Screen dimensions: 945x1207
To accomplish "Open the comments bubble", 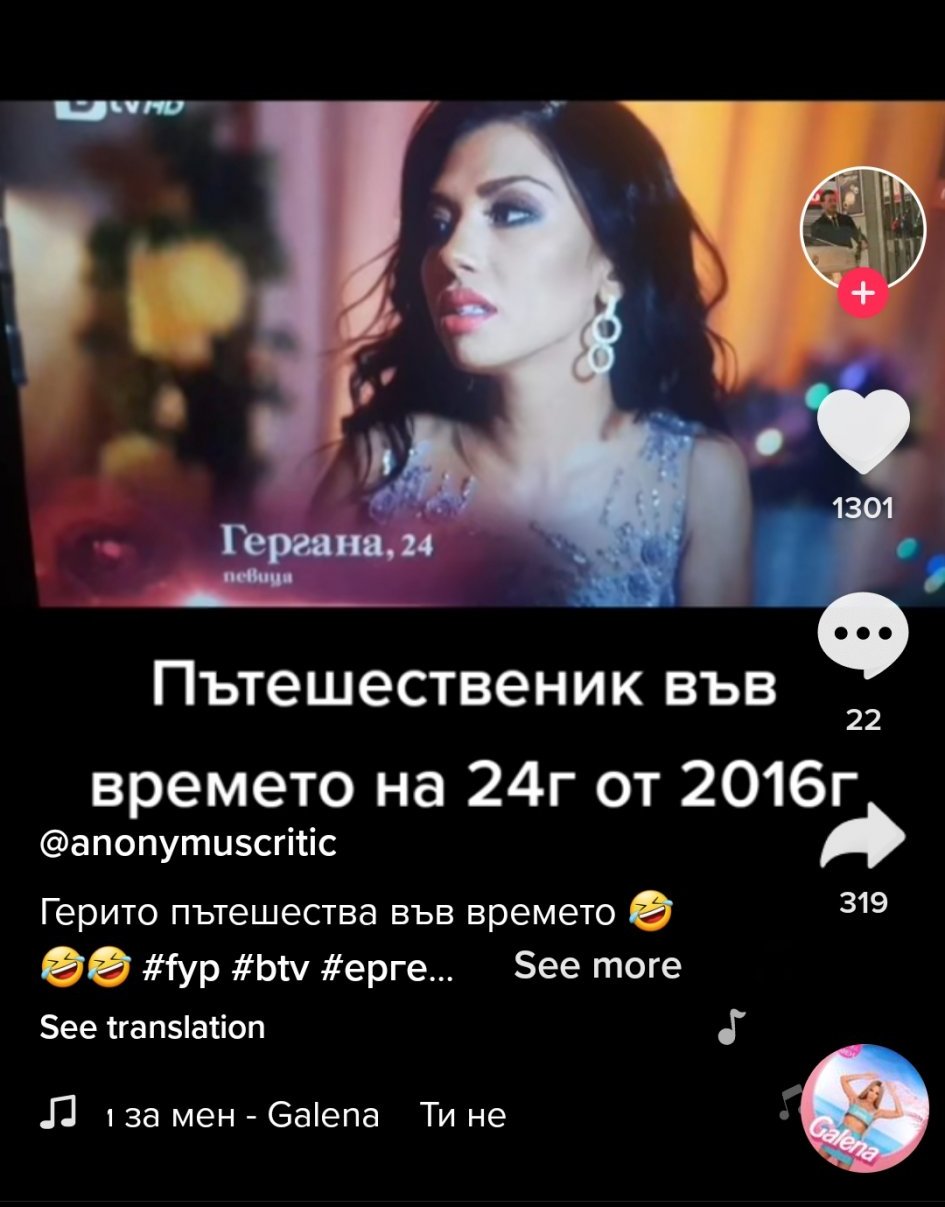I will tap(863, 635).
